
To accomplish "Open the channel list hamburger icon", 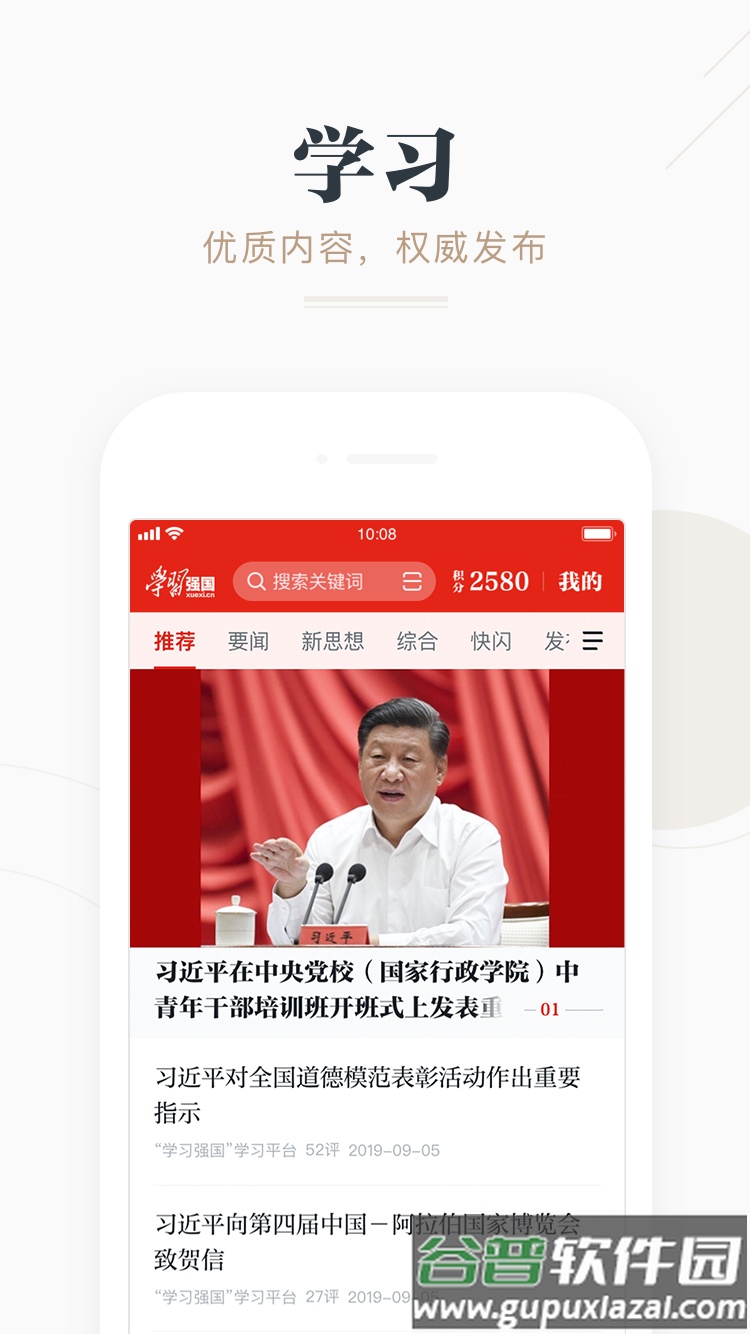I will tap(592, 641).
